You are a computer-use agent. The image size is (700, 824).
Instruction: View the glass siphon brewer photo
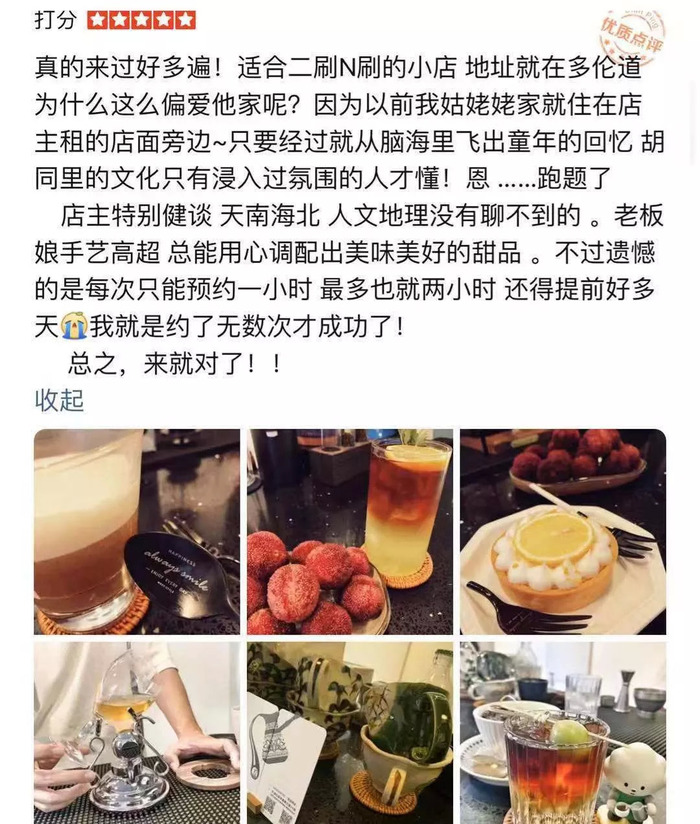point(137,732)
